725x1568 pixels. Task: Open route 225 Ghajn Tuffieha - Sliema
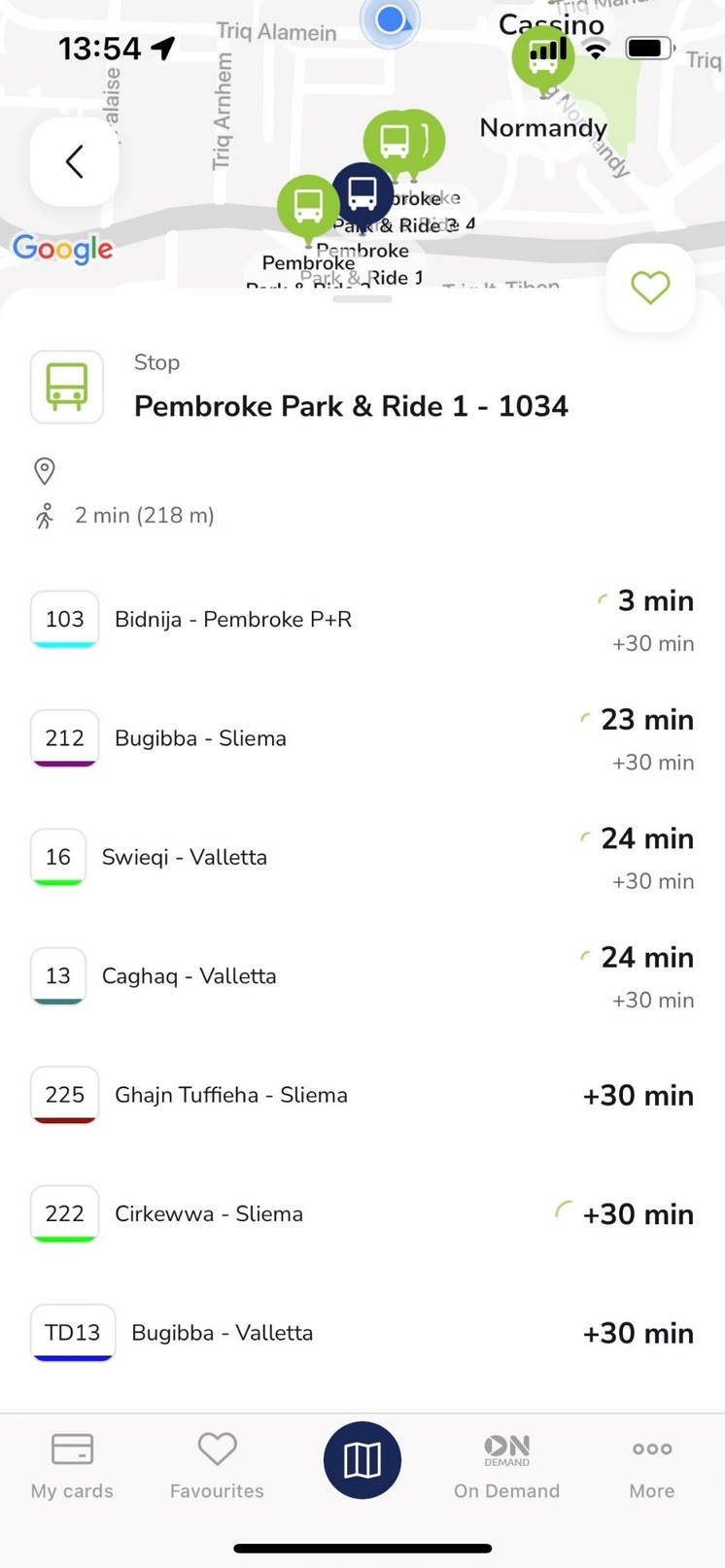362,1095
